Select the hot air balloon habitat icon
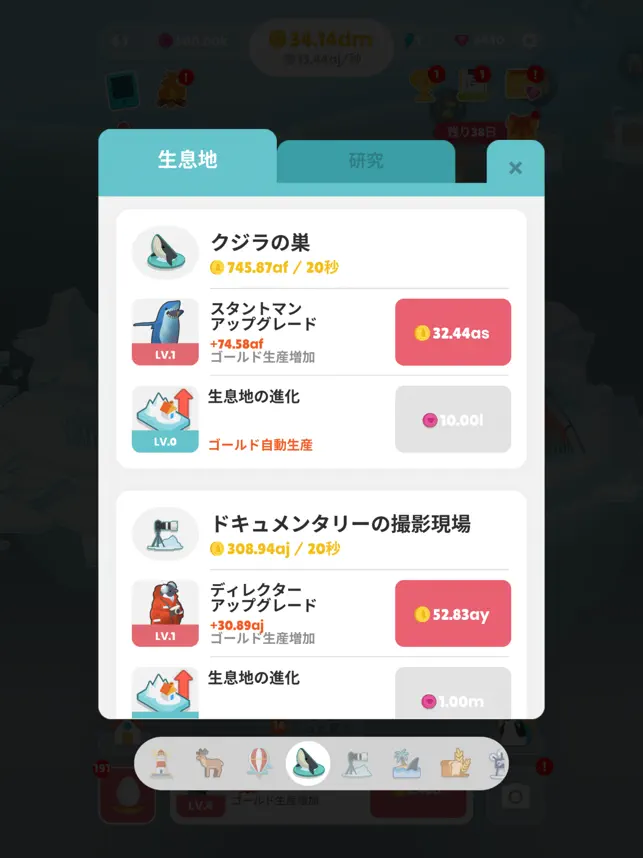The image size is (643, 858). coord(258,763)
